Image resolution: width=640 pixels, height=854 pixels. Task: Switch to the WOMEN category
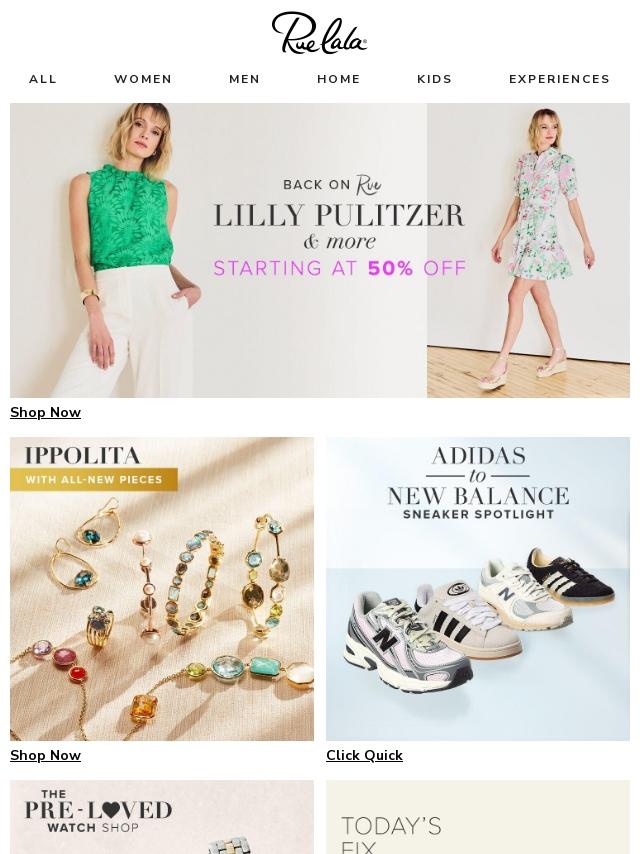click(143, 79)
